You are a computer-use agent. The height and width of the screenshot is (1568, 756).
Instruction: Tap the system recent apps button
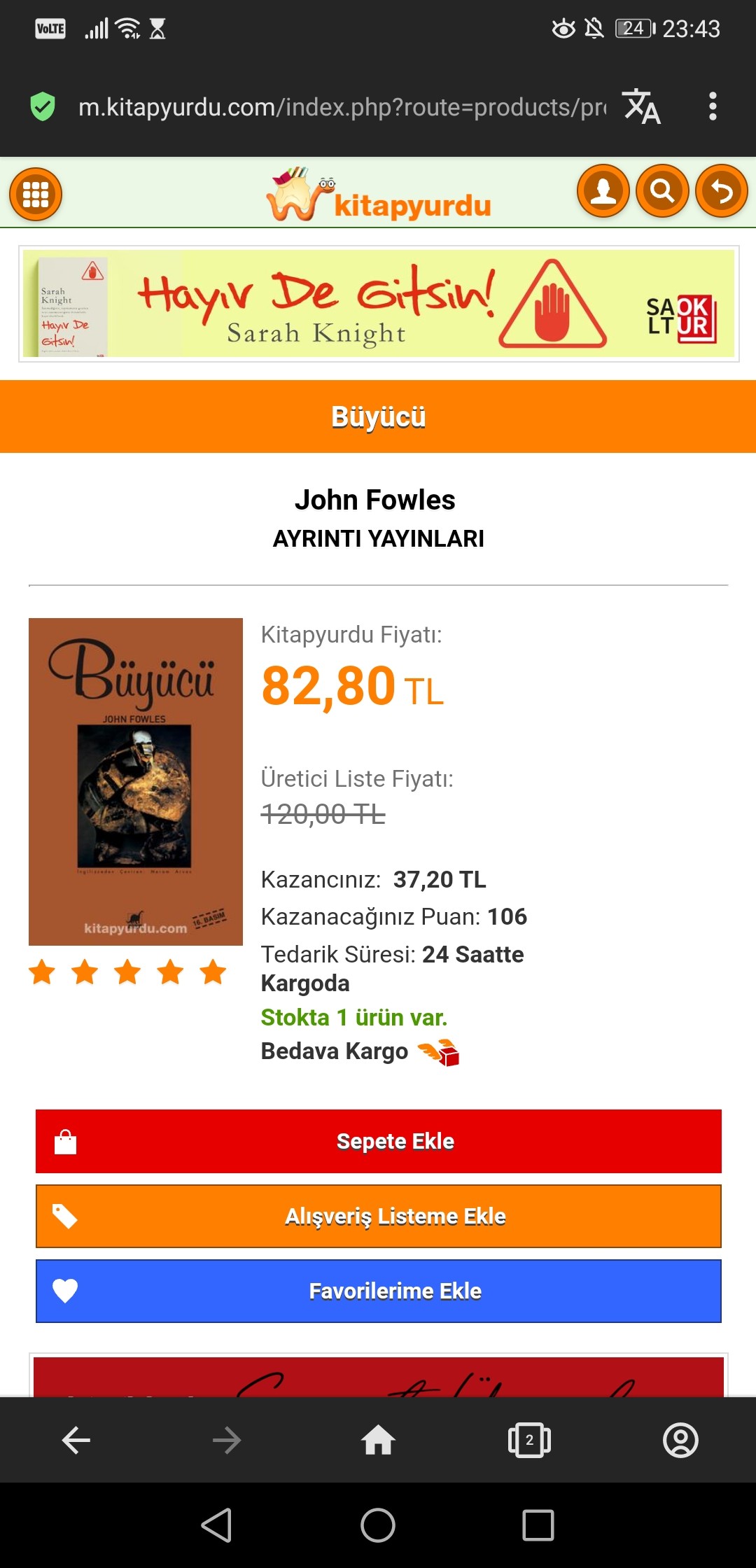click(x=538, y=1525)
